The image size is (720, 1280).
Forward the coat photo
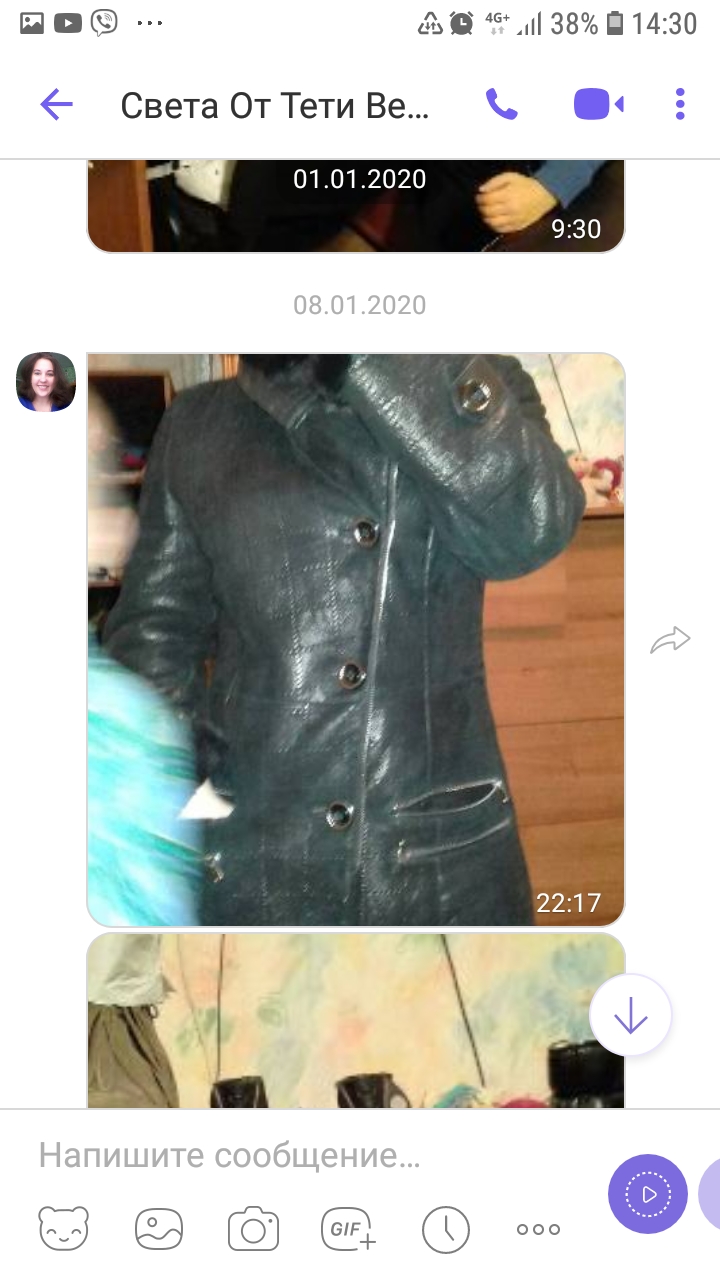click(670, 640)
